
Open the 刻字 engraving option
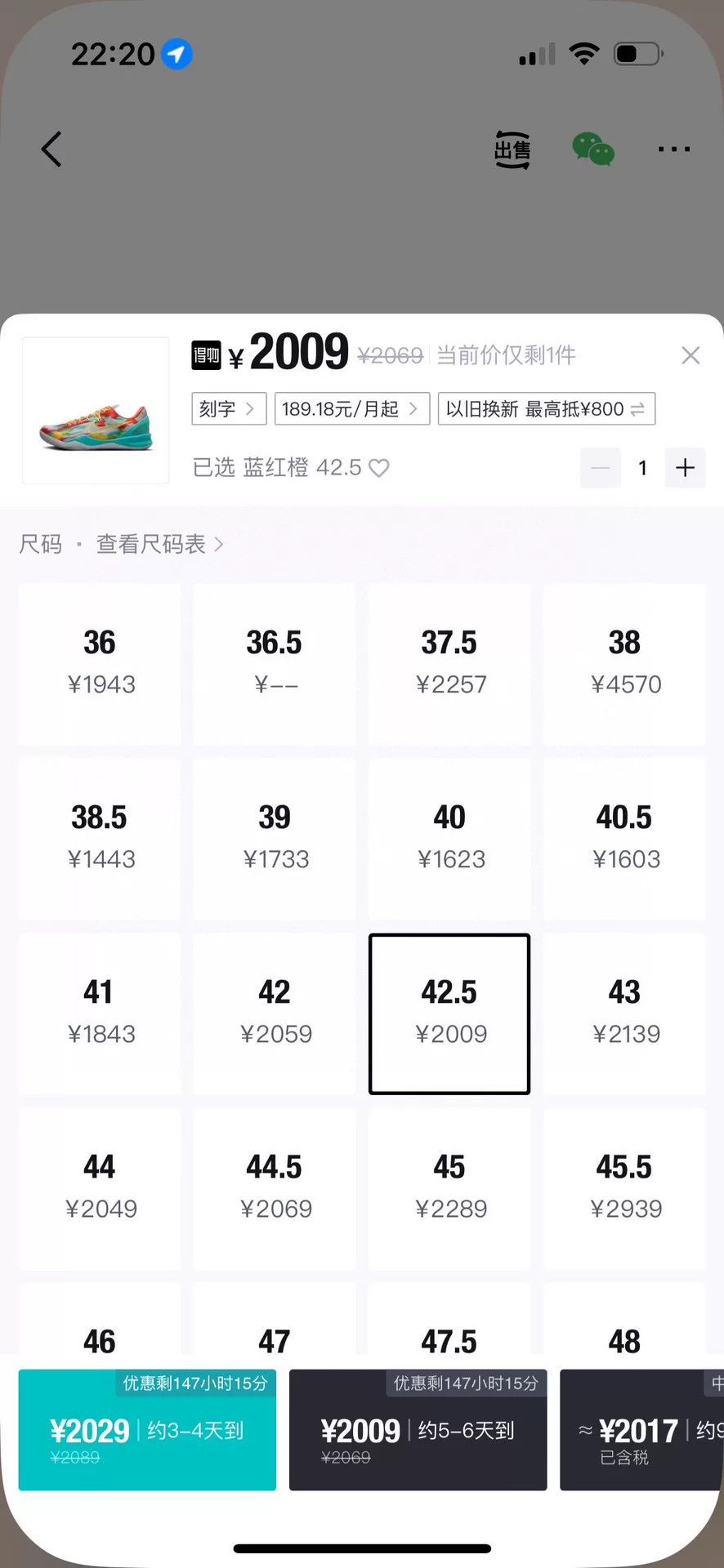[229, 408]
